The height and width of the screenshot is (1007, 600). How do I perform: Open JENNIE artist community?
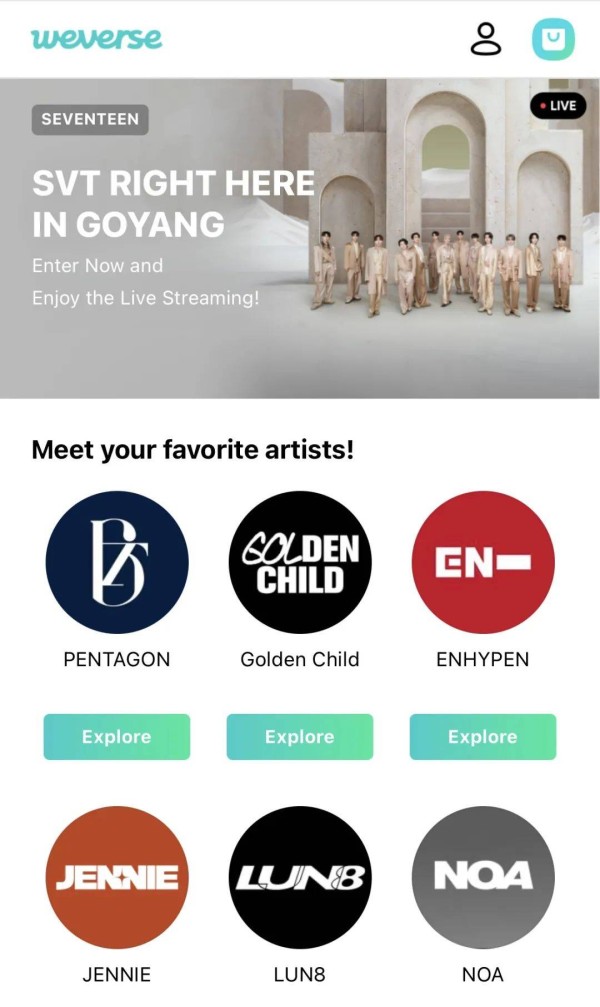coord(117,877)
